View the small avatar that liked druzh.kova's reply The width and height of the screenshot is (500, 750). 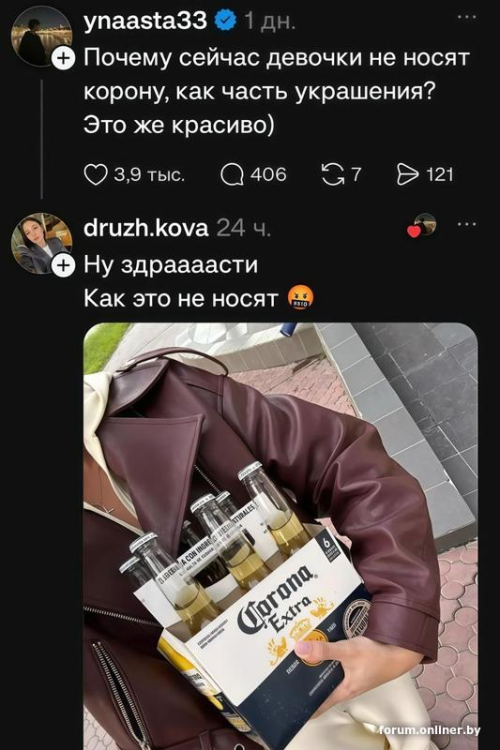click(422, 225)
